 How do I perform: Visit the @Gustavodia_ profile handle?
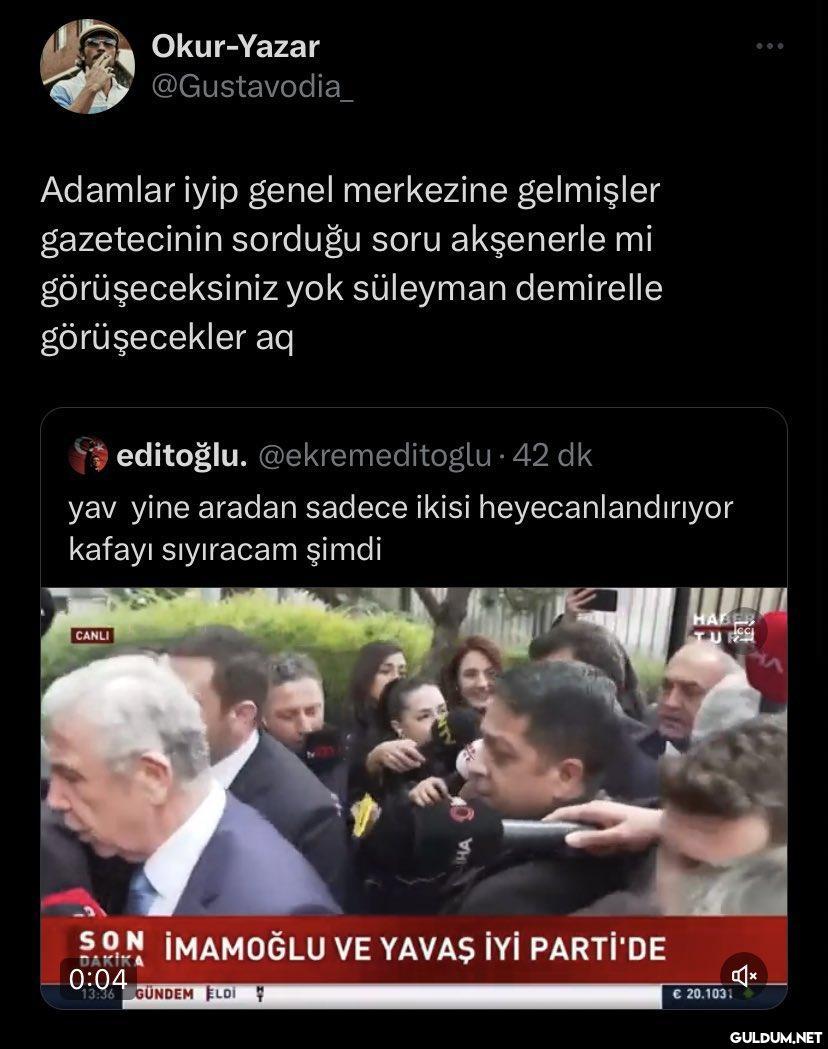252,87
